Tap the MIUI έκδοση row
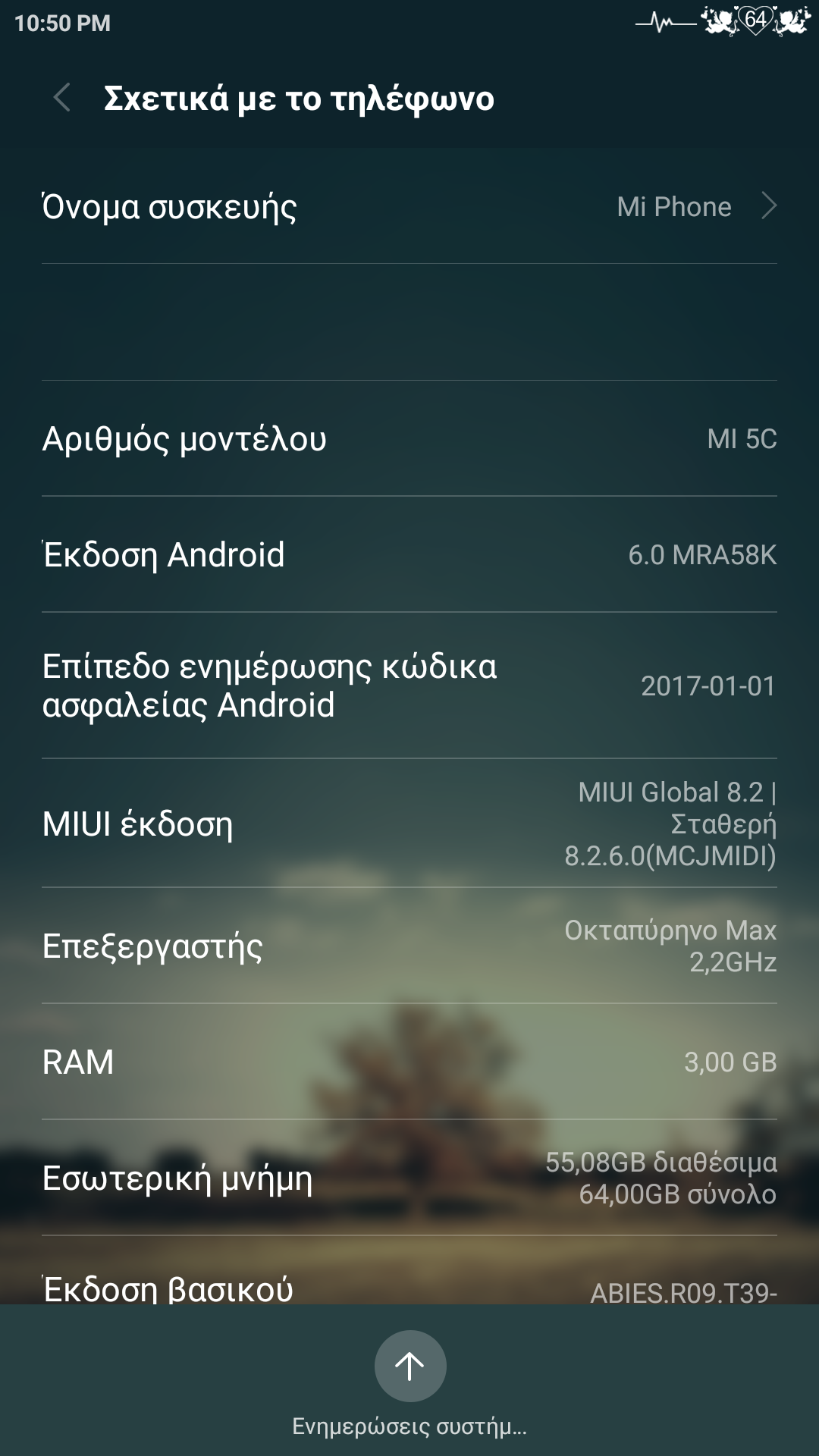819x1456 pixels. [409, 824]
